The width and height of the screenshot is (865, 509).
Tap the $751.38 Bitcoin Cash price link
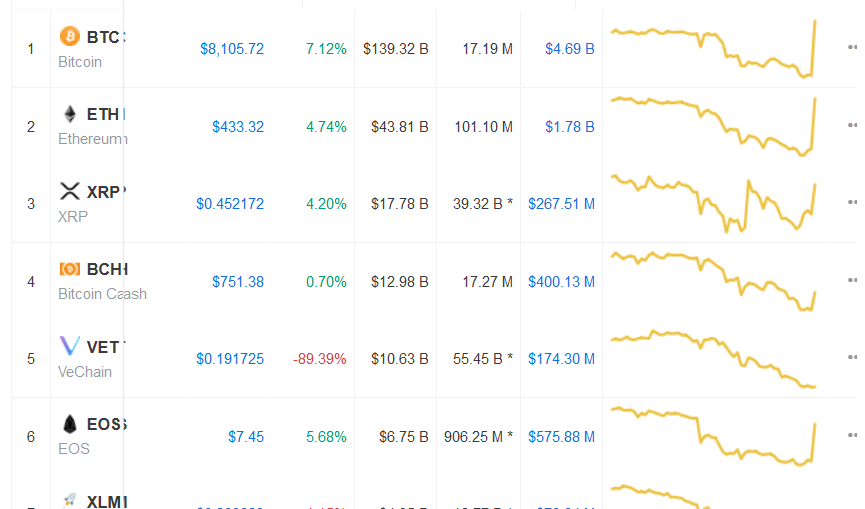tap(238, 282)
